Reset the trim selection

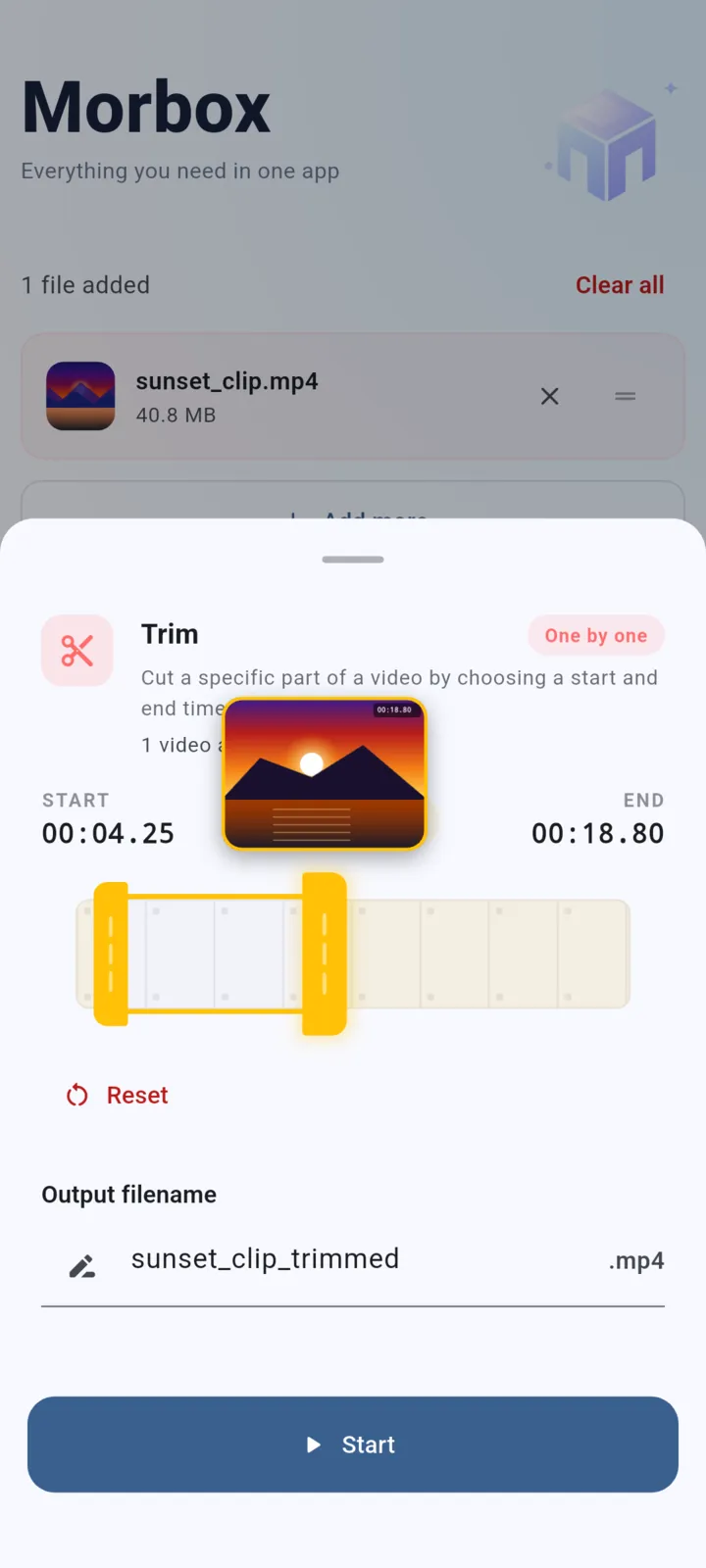118,1095
